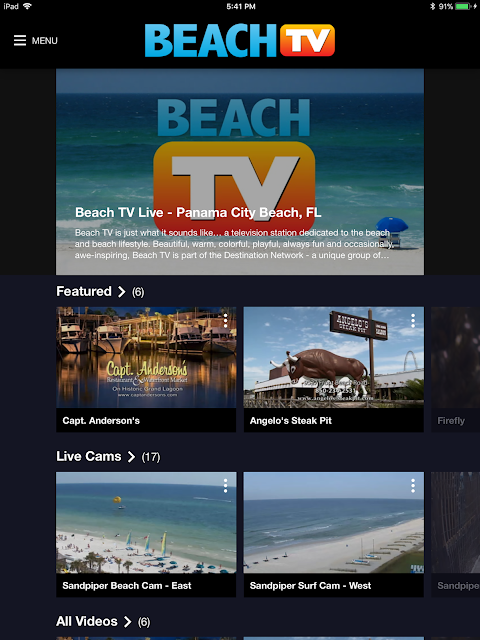Open options for Sandpiper Surf Cam West
480x640 pixels.
[413, 486]
